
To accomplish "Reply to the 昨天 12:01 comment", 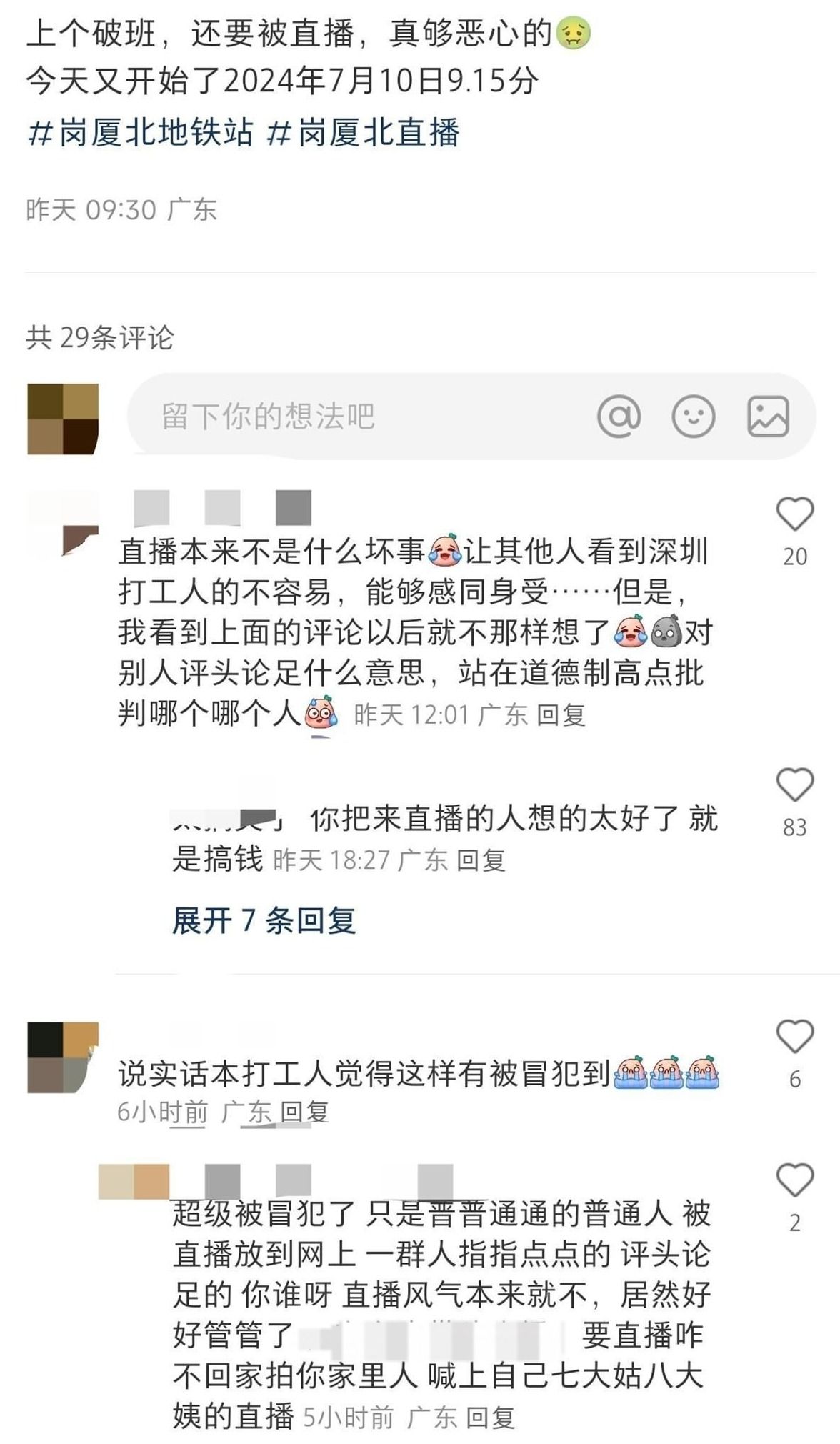I will [x=561, y=714].
